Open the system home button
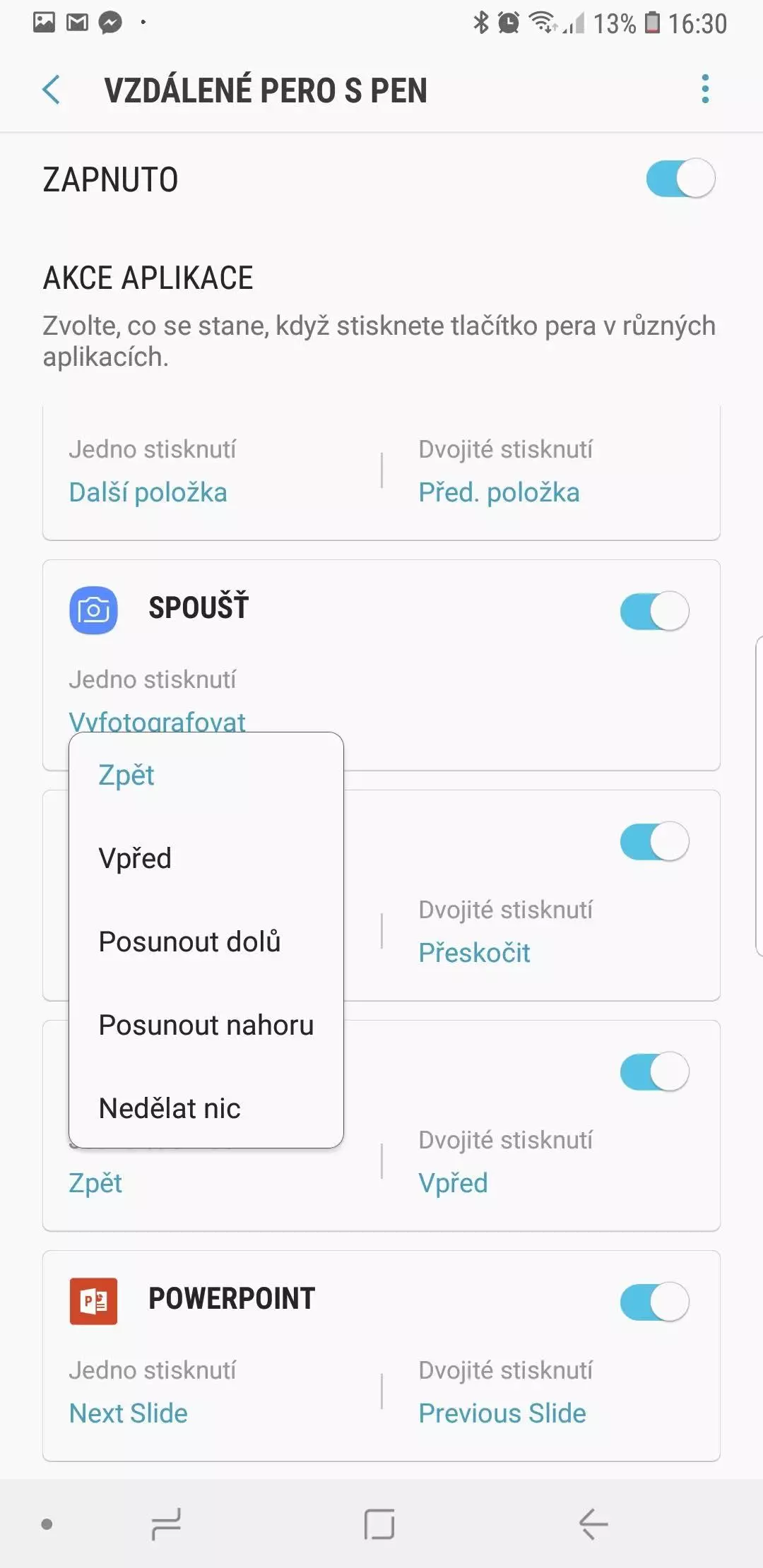763x1568 pixels. [379, 1524]
